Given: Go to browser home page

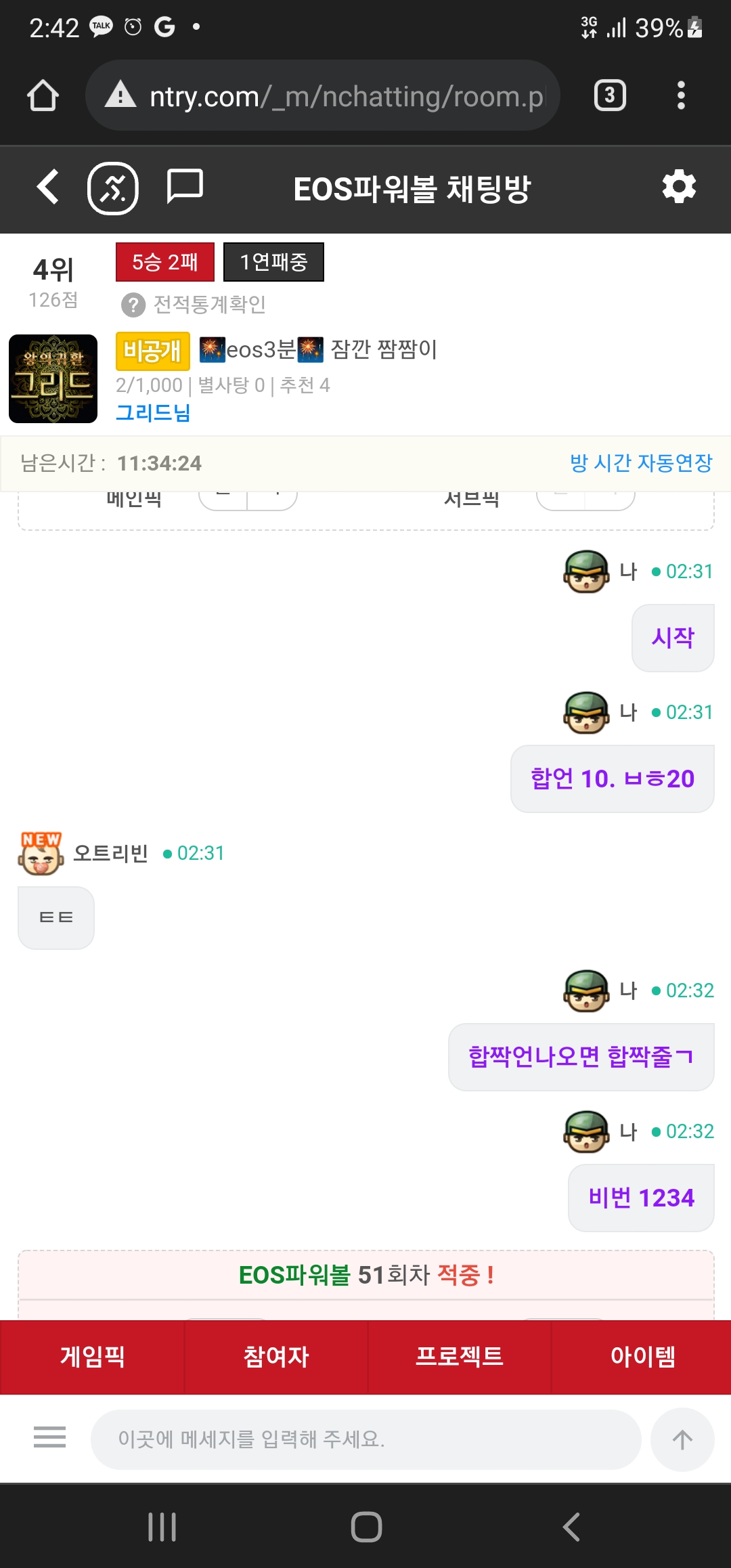Looking at the screenshot, I should coord(43,95).
